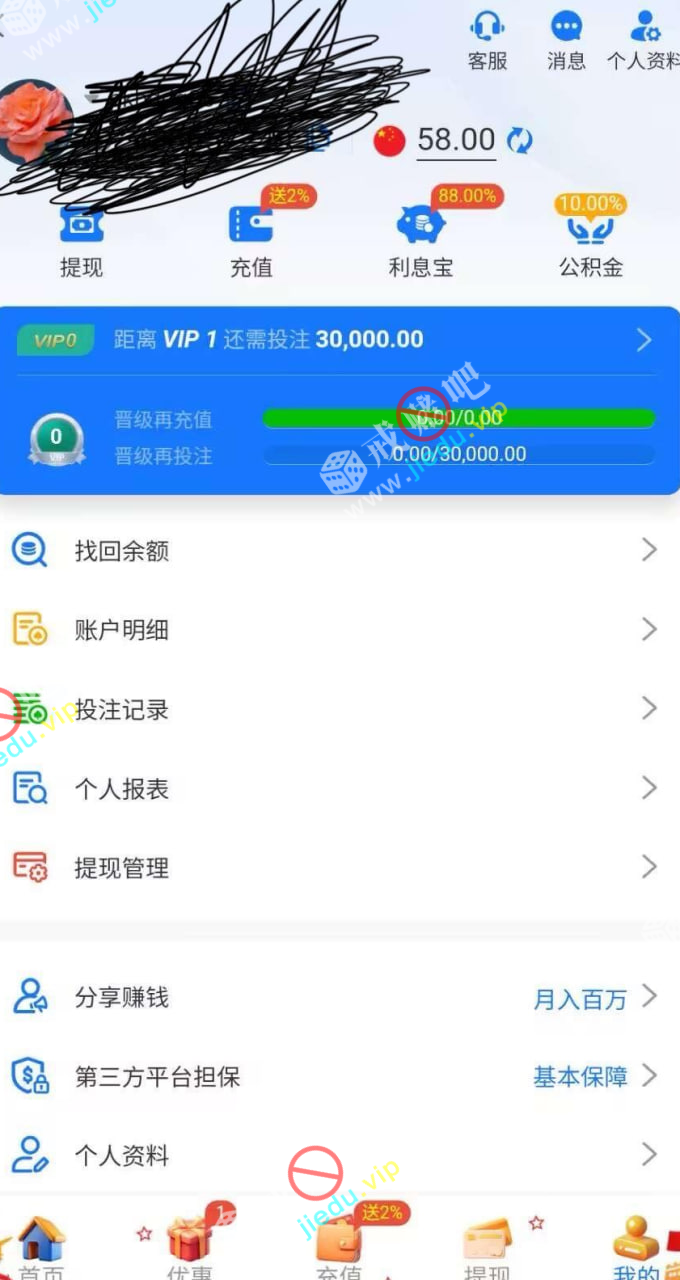
Task: Open 分享赚钱 share and earn
Action: tap(340, 997)
